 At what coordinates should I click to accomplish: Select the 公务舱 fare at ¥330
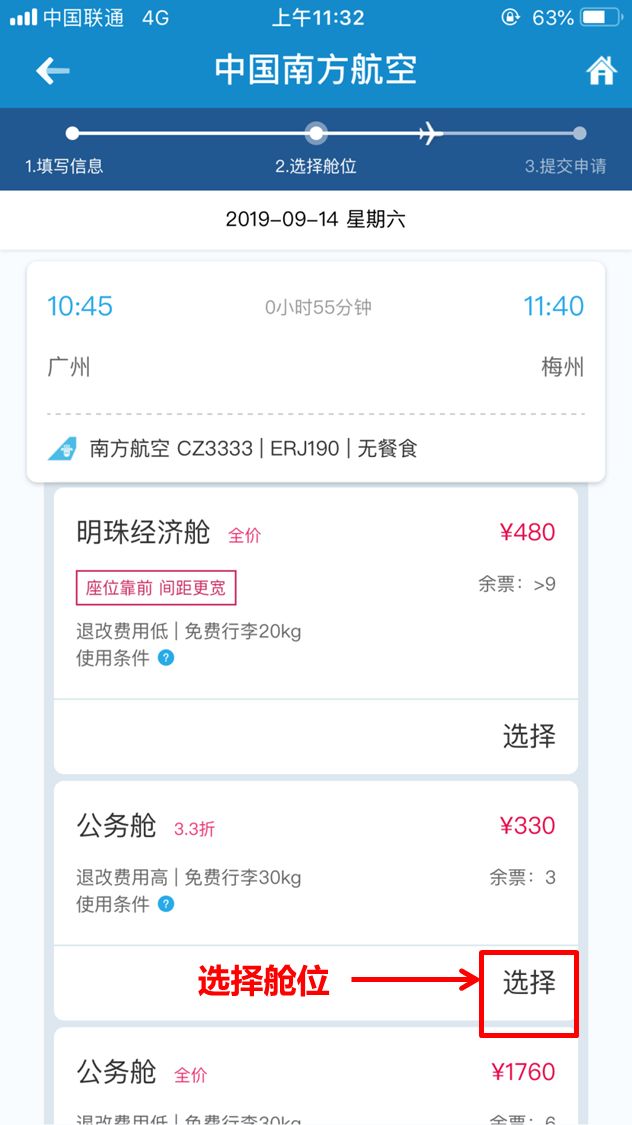(528, 983)
